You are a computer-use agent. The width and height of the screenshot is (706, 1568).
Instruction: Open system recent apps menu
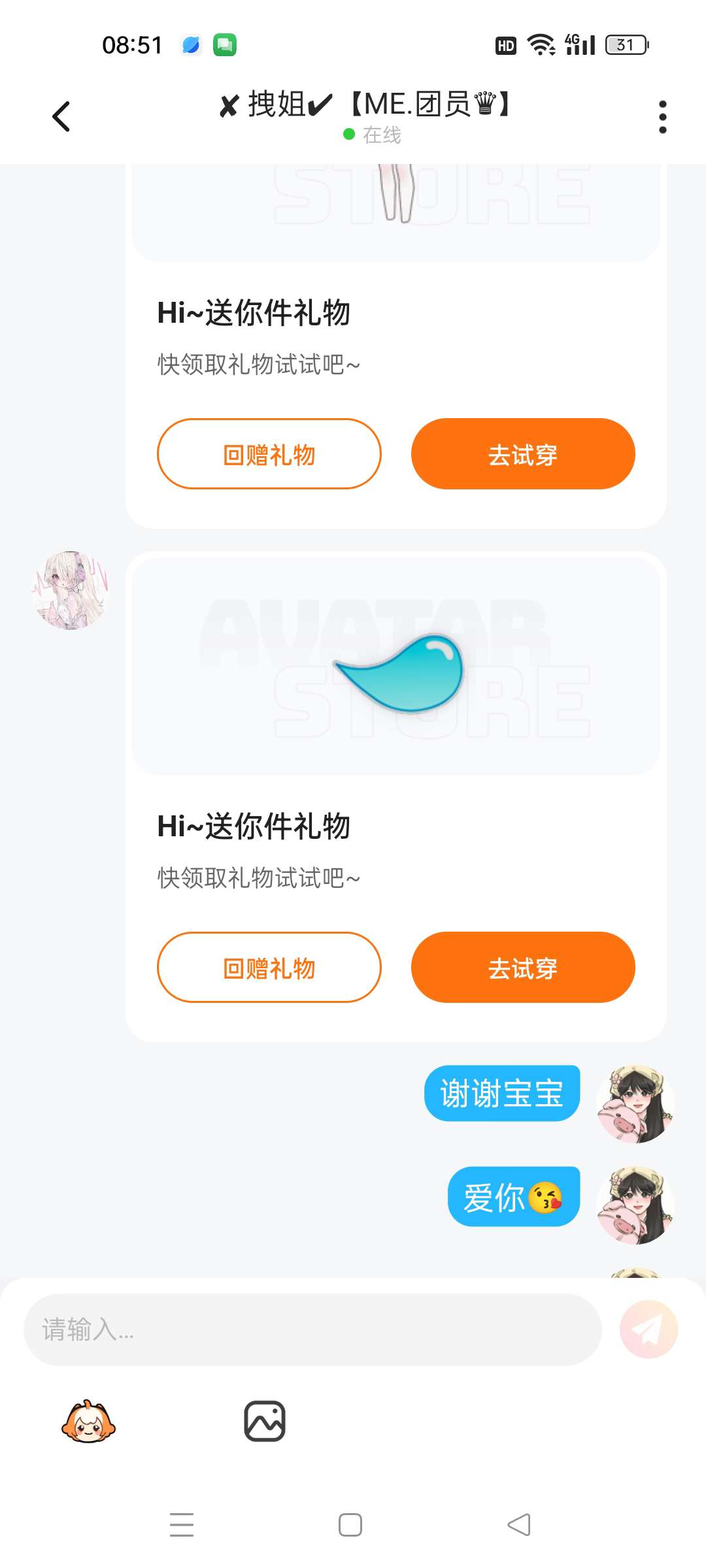point(182,1525)
